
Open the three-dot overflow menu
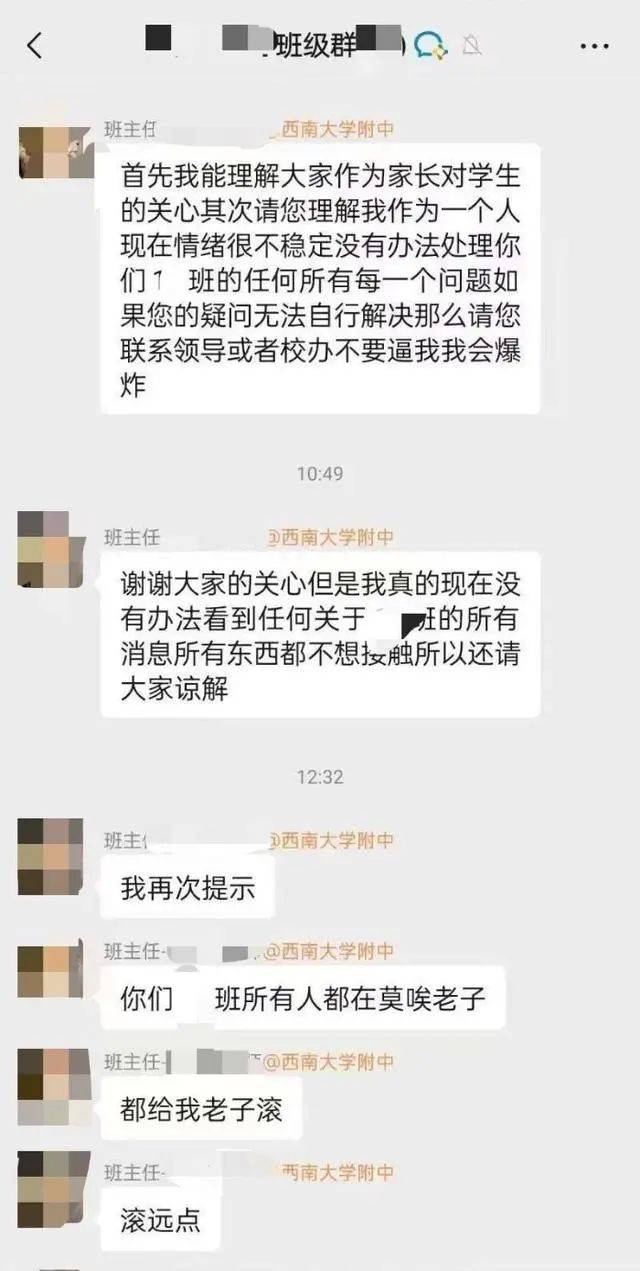(x=594, y=46)
